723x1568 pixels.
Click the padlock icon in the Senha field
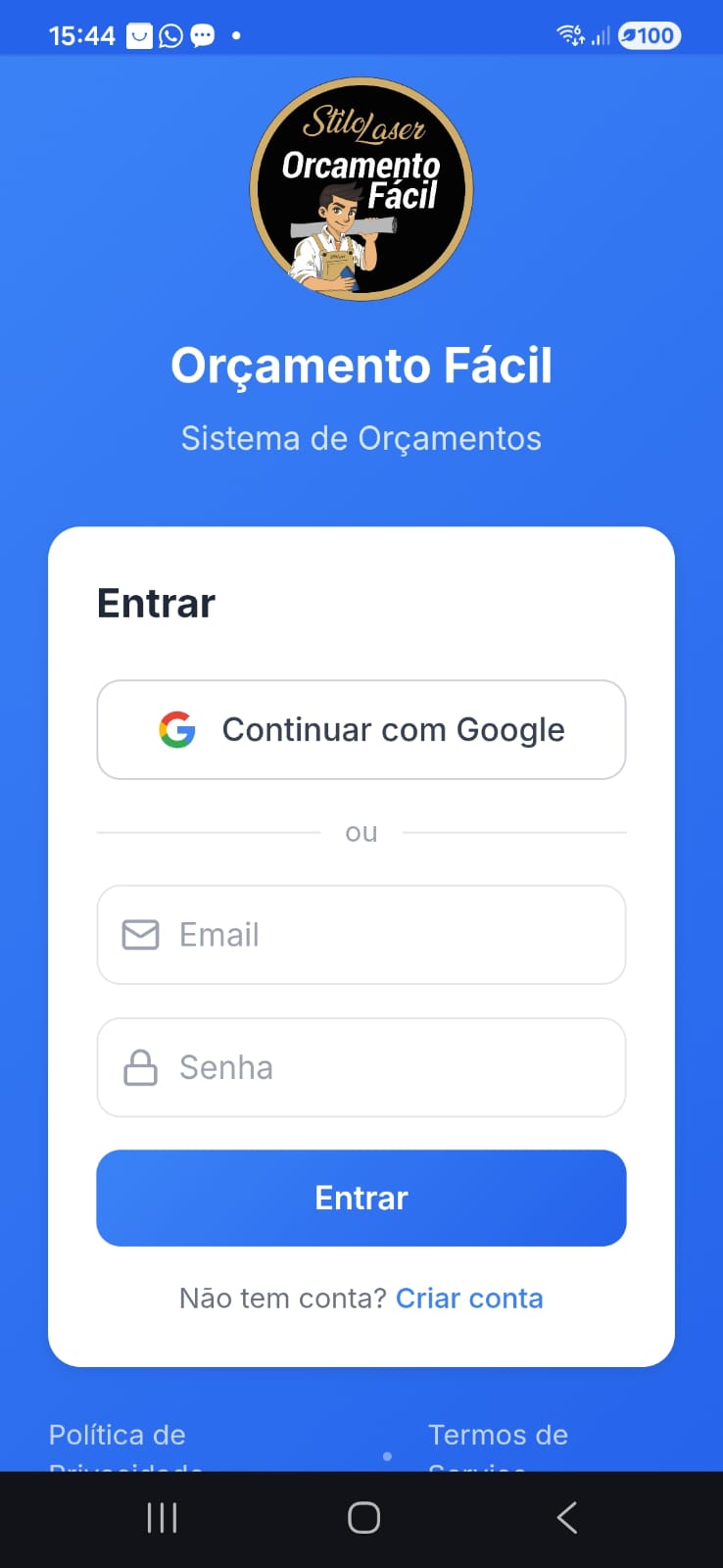pos(140,1067)
